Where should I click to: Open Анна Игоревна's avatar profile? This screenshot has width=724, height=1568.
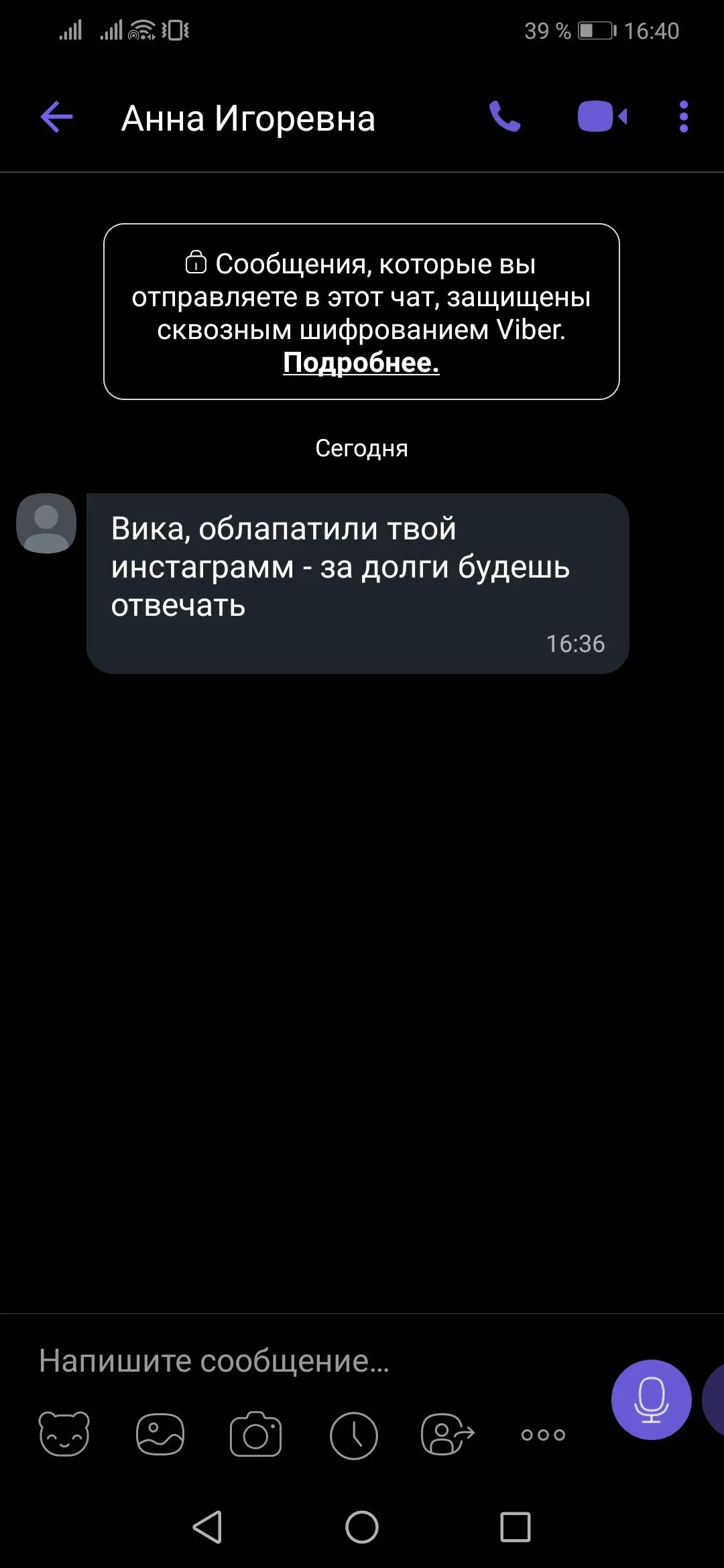point(46,523)
